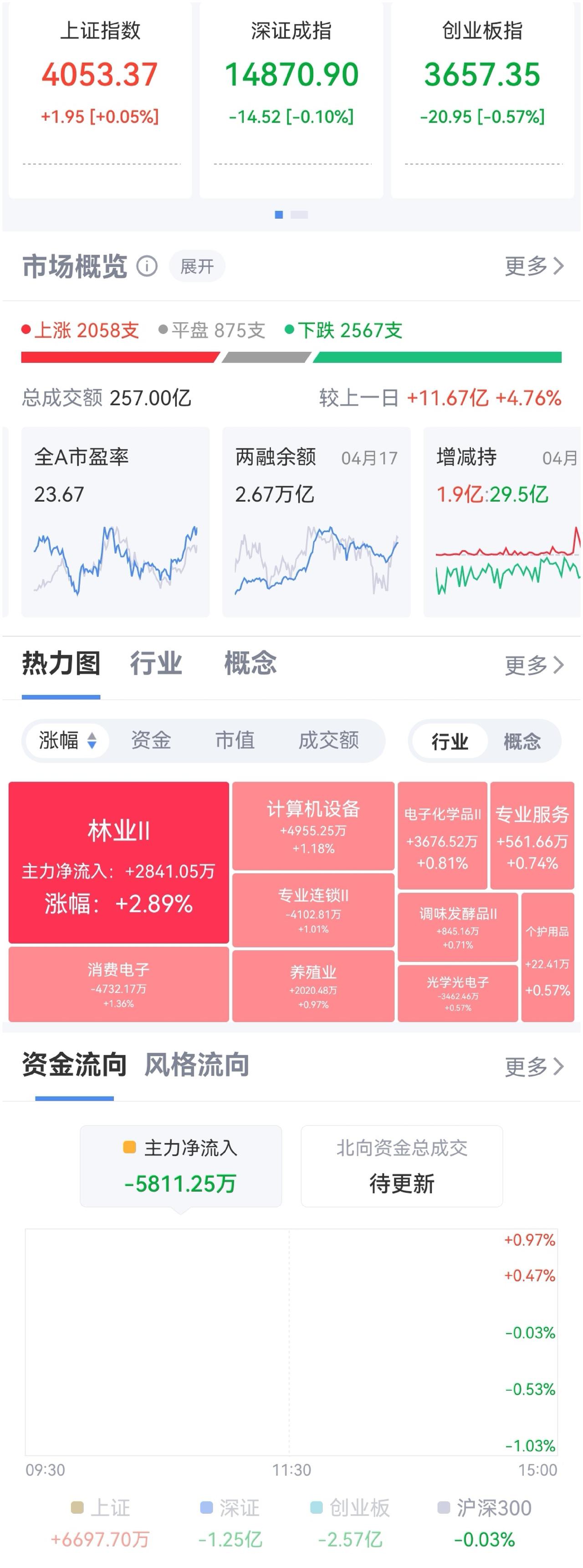Viewport: 583px width, 1568px height.
Task: Open the 林业II heatmap tile
Action: [119, 863]
